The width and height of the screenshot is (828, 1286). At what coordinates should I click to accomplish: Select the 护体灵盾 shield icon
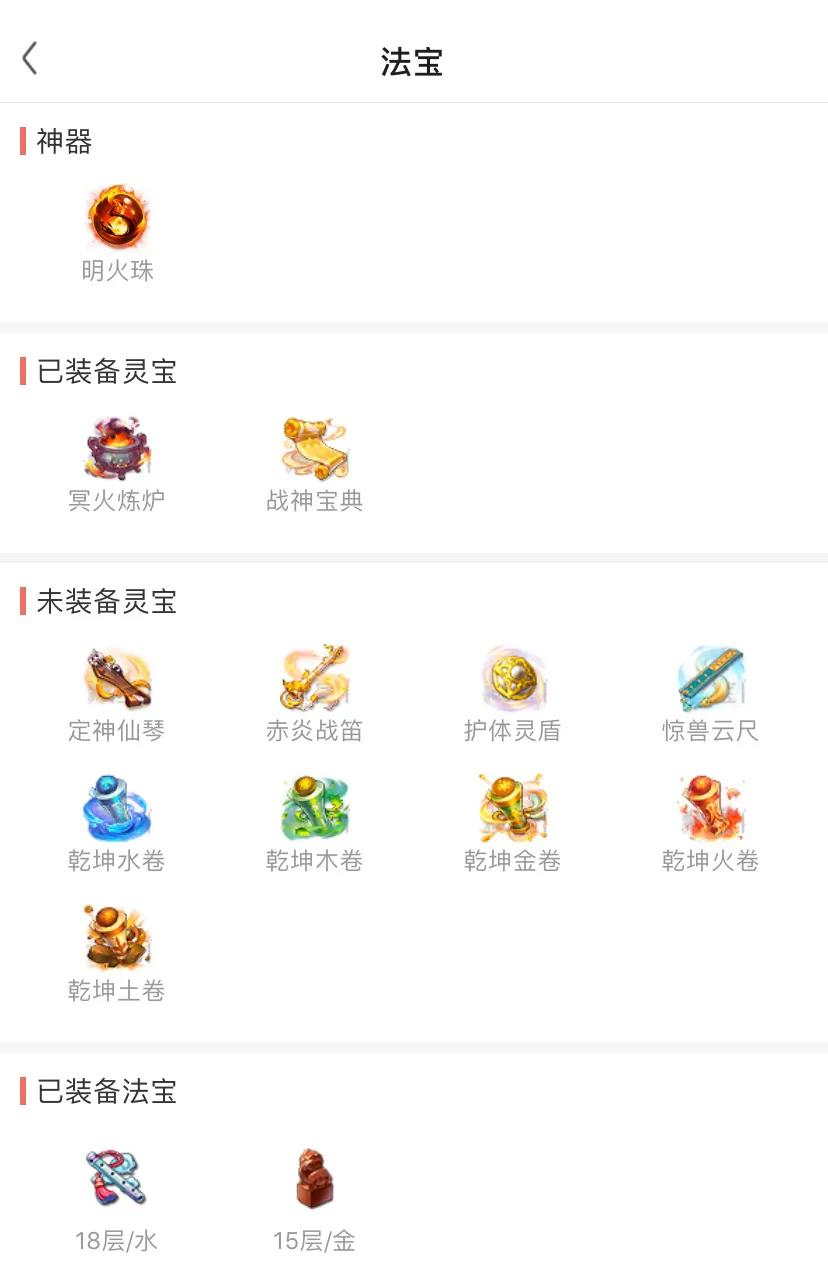pos(512,678)
